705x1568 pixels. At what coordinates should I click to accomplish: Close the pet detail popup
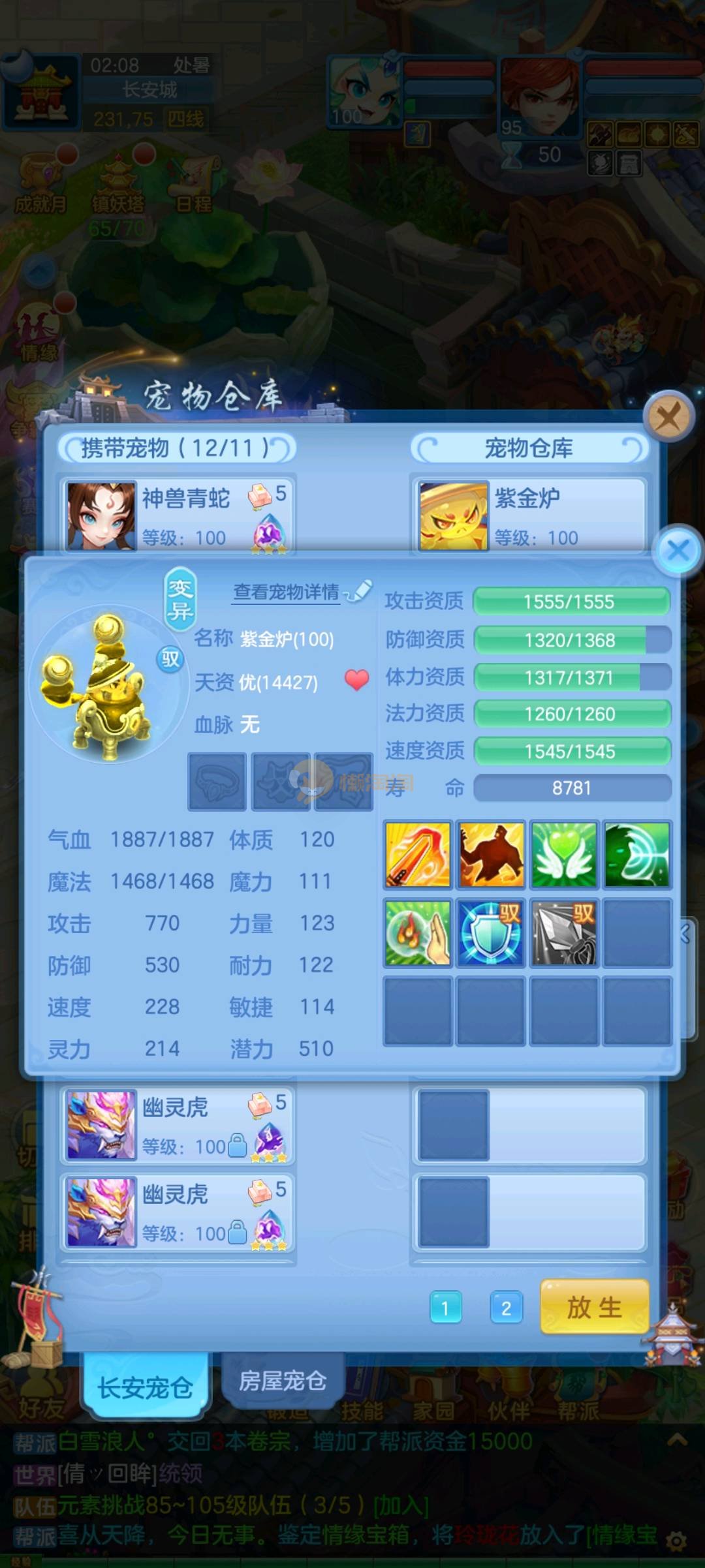pyautogui.click(x=678, y=550)
